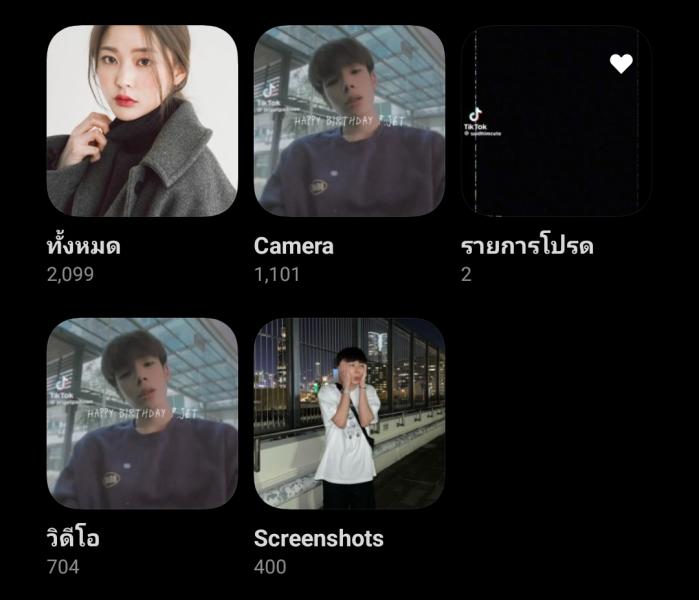Open the วิดีโอ album
This screenshot has width=699, height=600.
(x=142, y=414)
